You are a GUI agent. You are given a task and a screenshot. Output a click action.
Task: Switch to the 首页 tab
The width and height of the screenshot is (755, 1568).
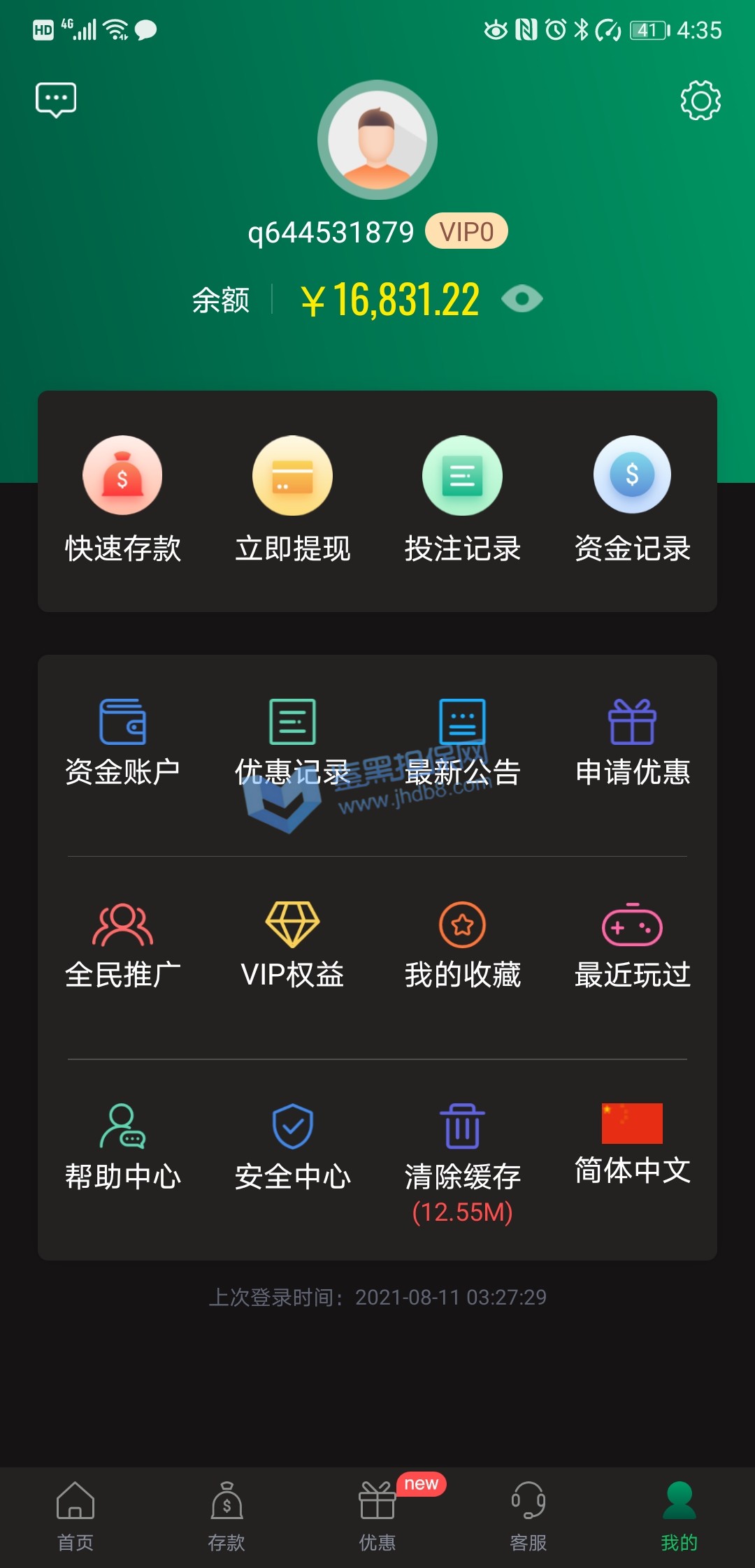(x=75, y=1515)
